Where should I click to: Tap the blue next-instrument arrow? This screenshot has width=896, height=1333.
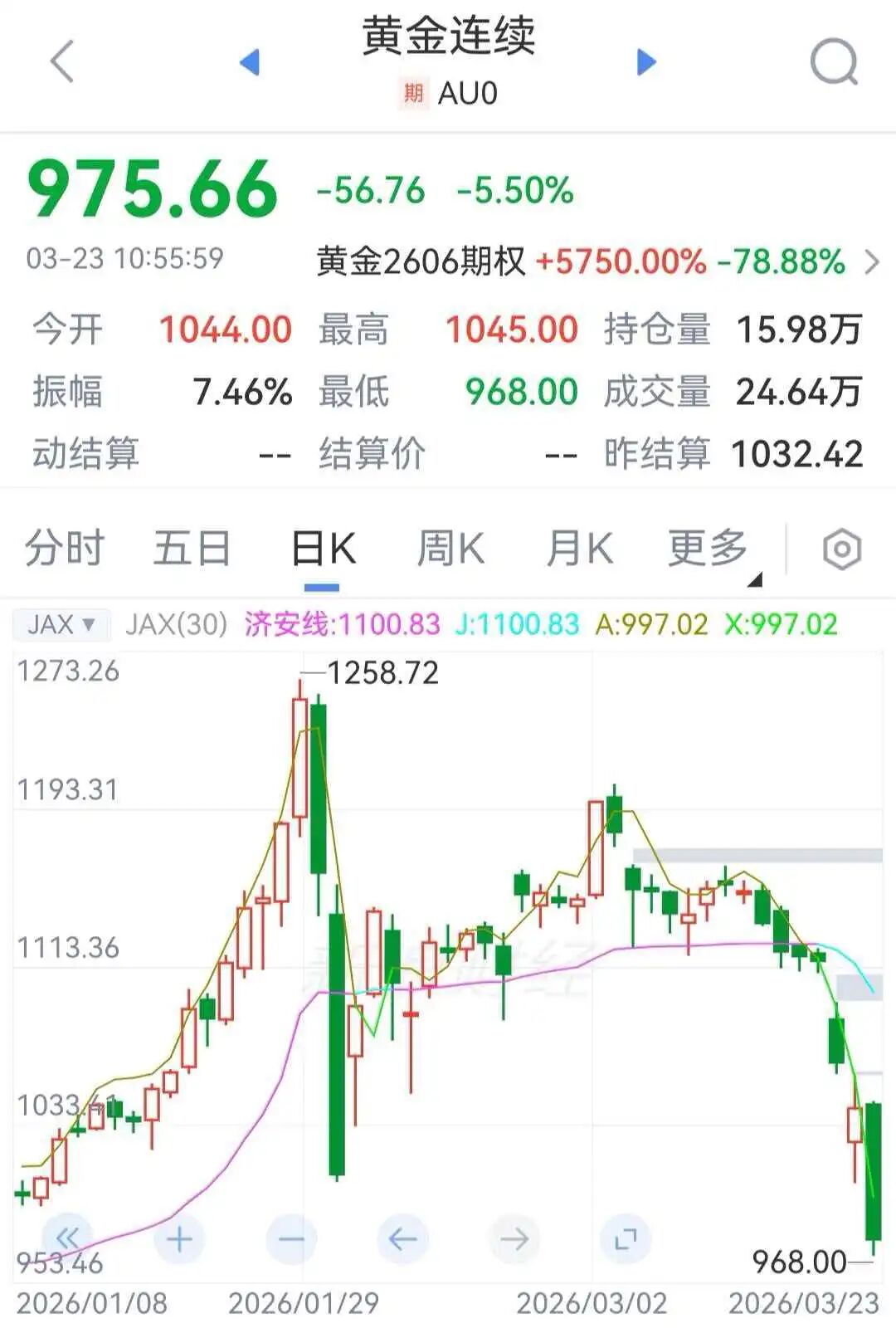click(645, 62)
